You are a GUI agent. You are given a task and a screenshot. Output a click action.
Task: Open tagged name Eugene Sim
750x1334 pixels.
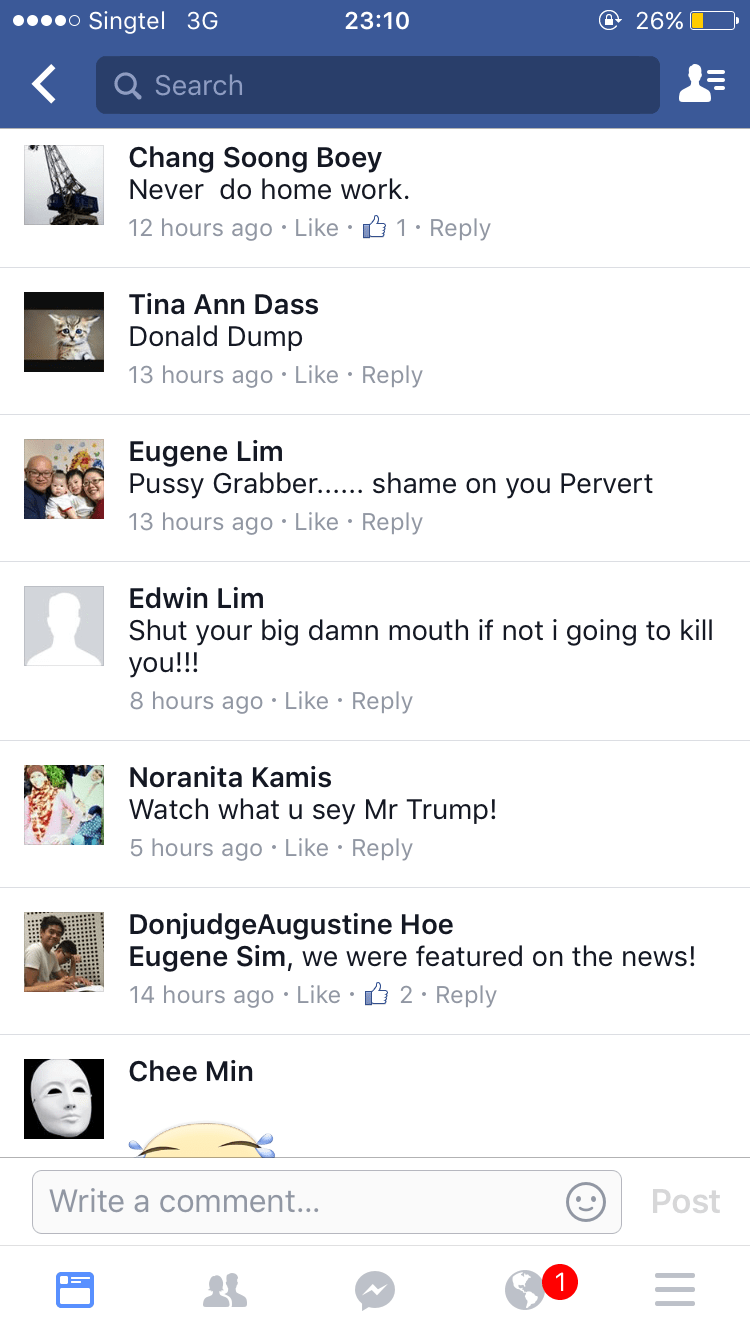click(207, 957)
